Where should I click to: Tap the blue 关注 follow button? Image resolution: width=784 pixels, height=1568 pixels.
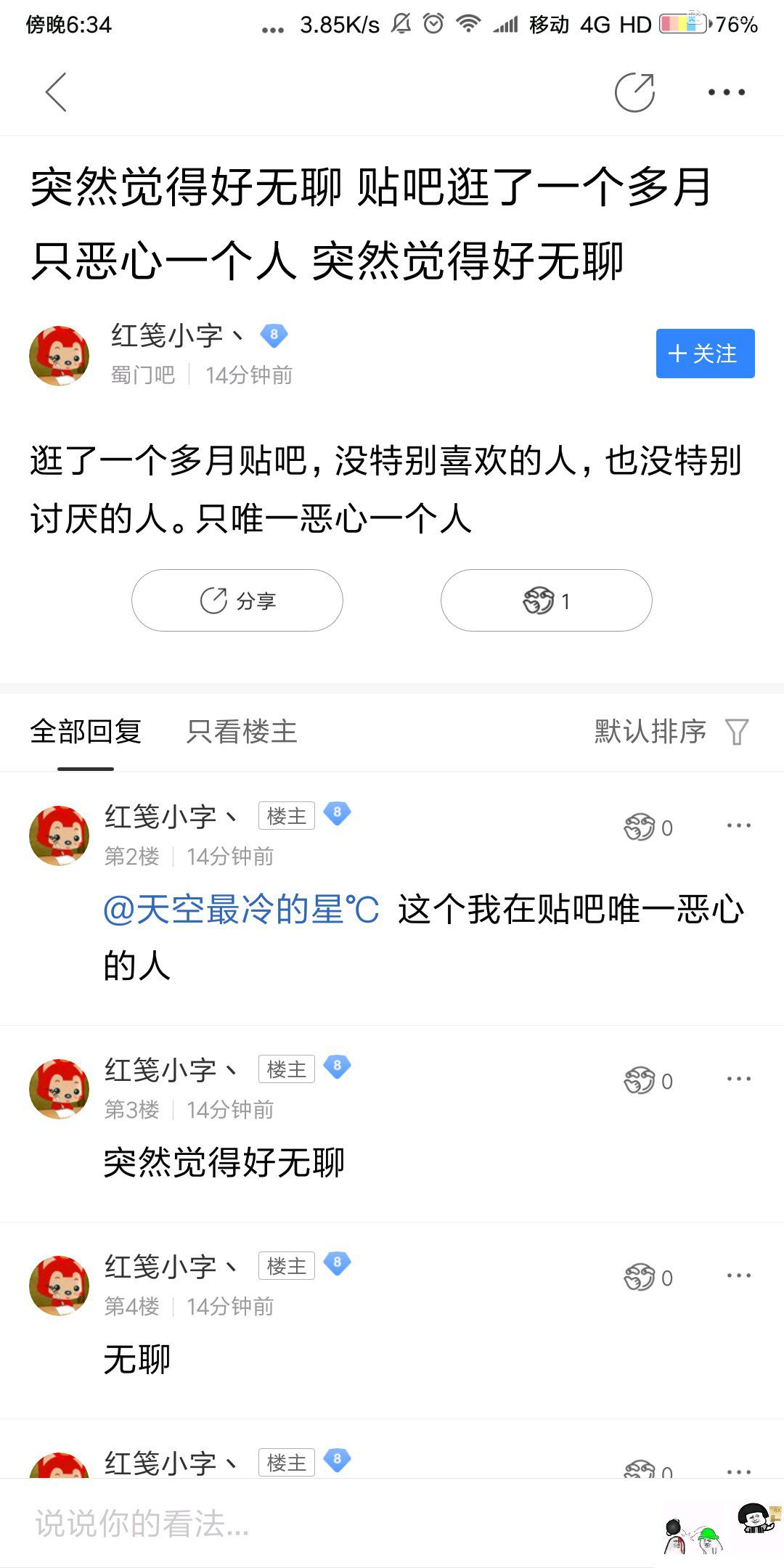(x=705, y=354)
